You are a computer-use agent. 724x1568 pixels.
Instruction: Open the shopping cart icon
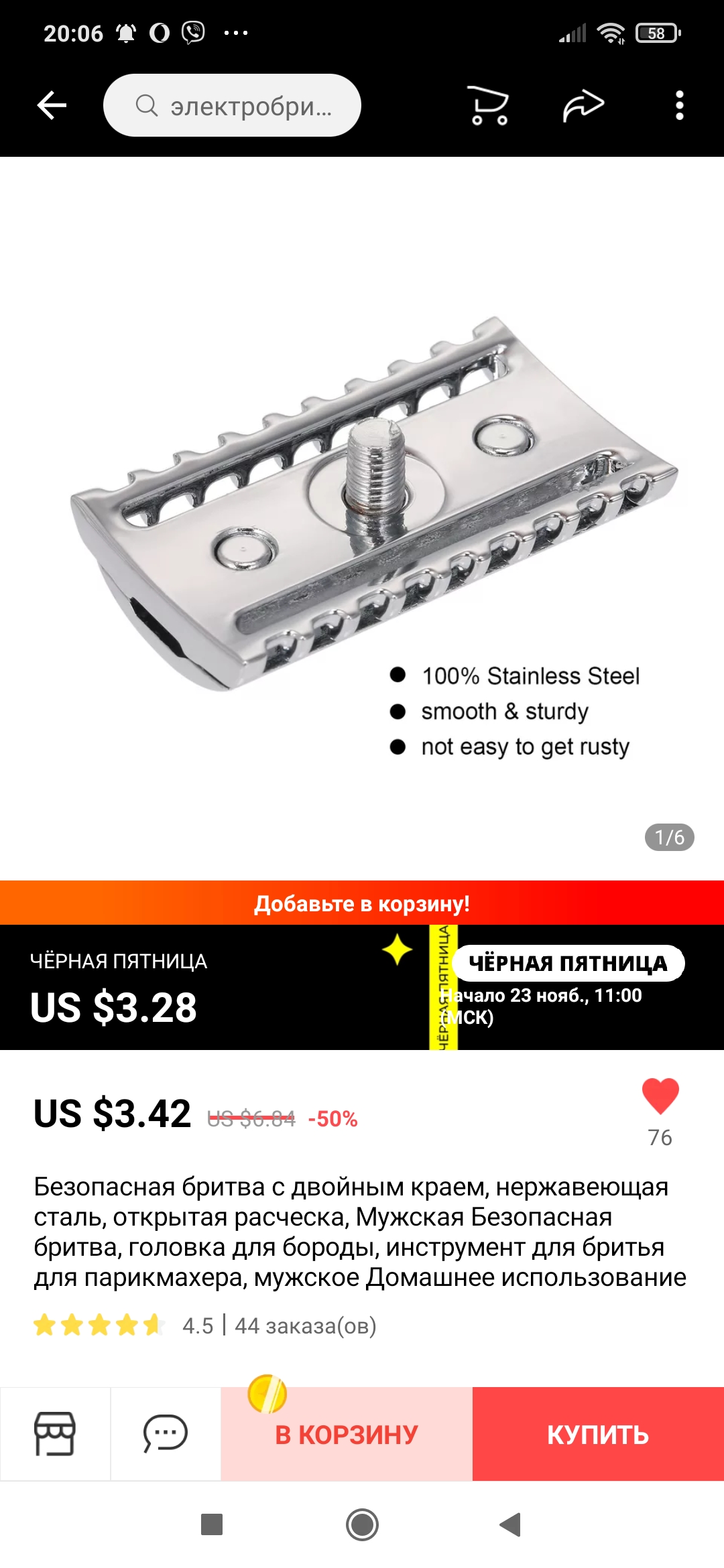tap(489, 105)
